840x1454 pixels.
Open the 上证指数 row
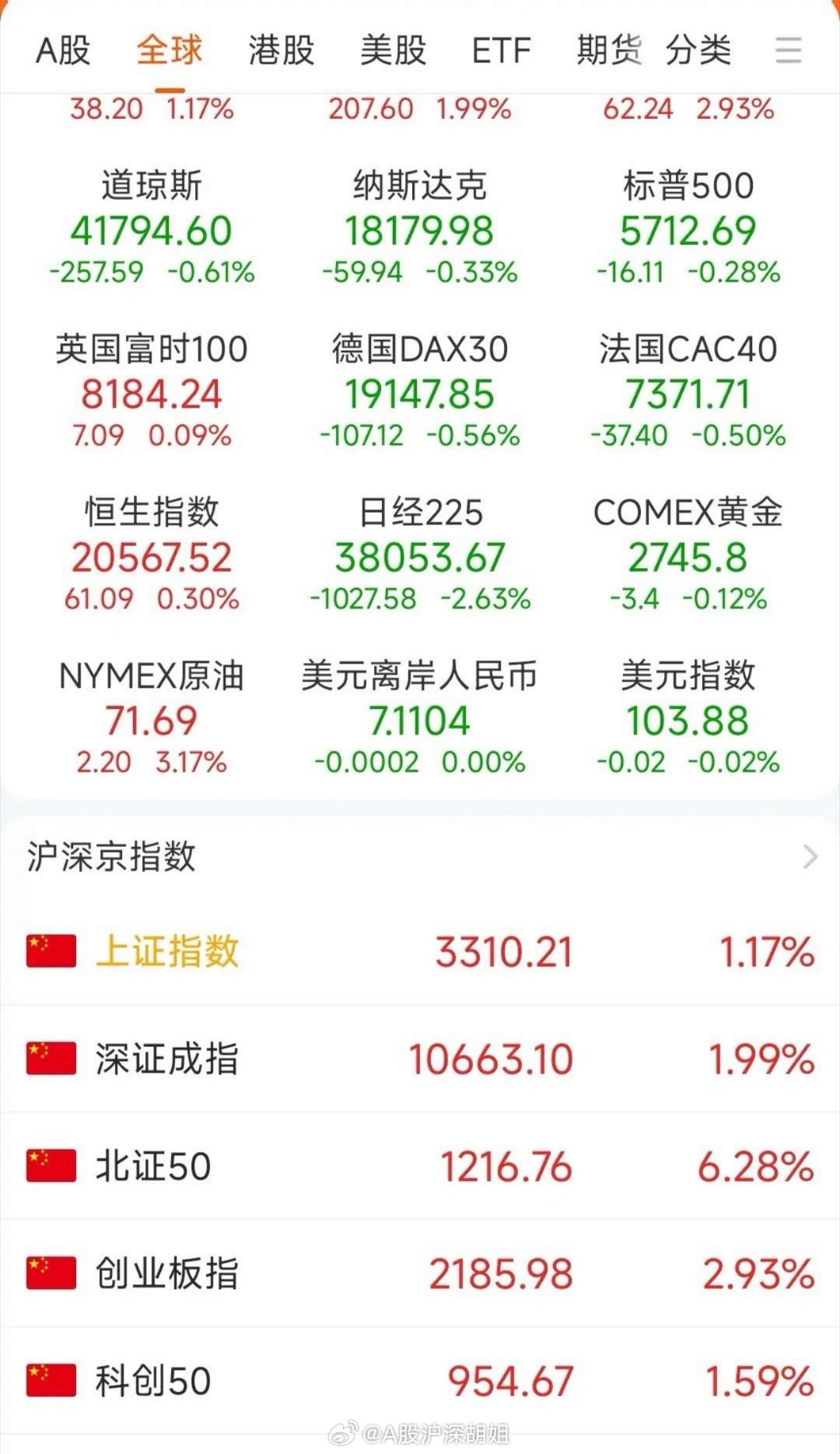pyautogui.click(x=420, y=951)
